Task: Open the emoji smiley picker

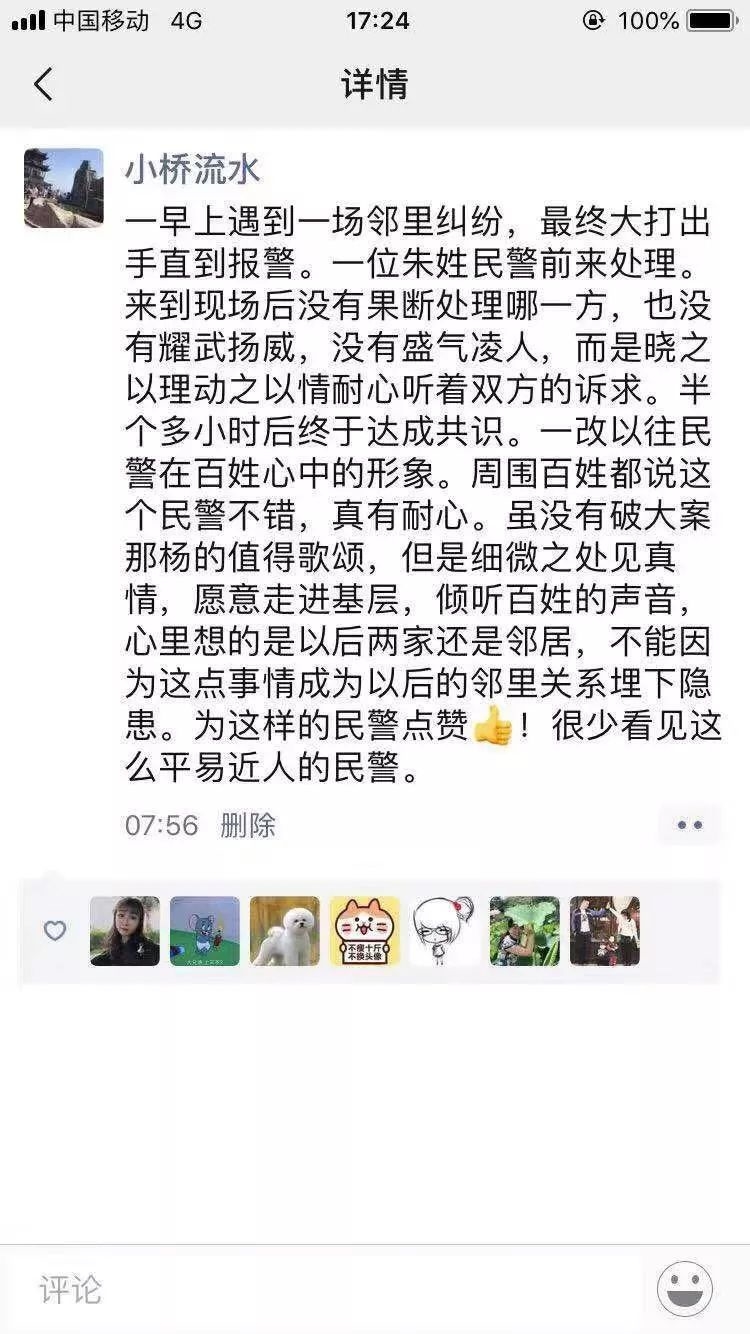Action: point(685,1289)
